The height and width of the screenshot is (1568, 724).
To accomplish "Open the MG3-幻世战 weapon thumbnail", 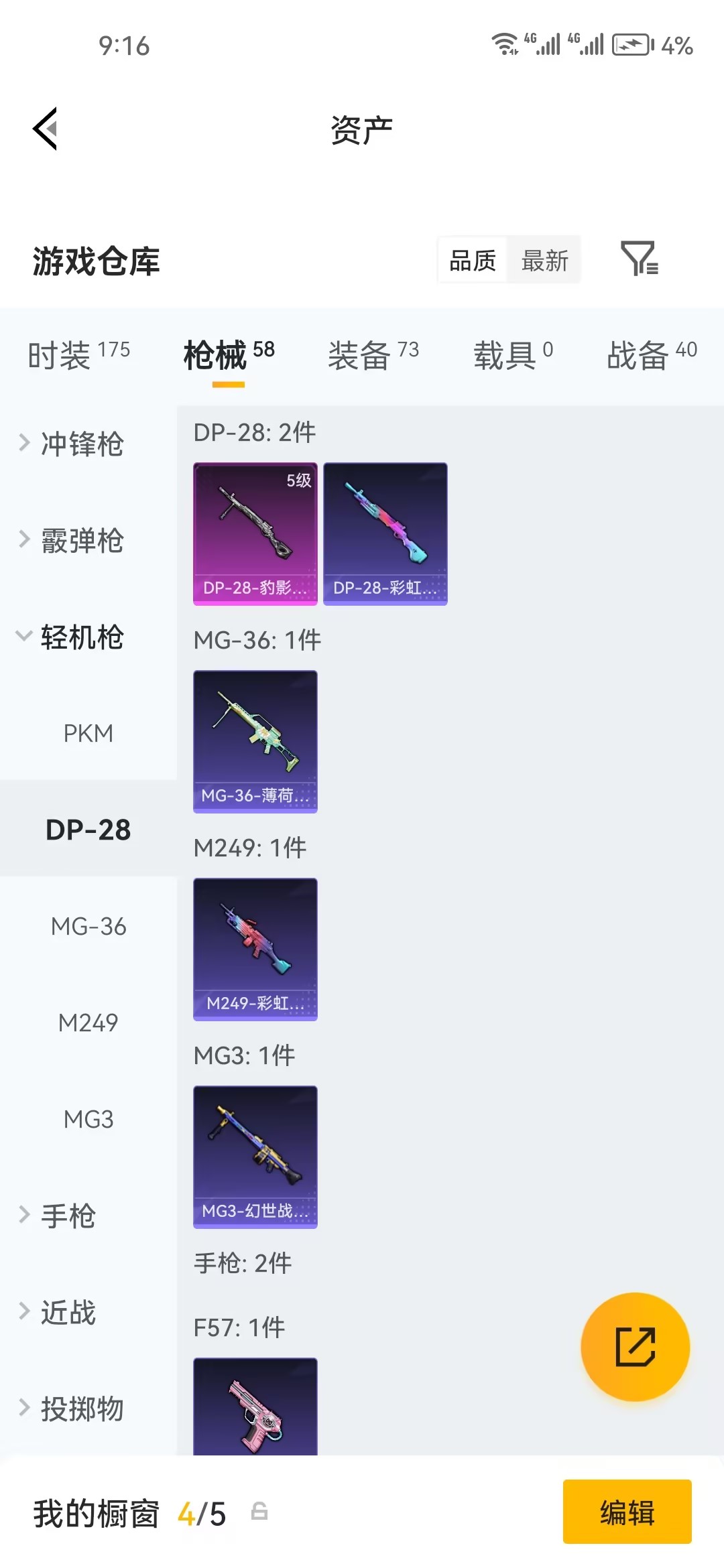I will point(255,1156).
